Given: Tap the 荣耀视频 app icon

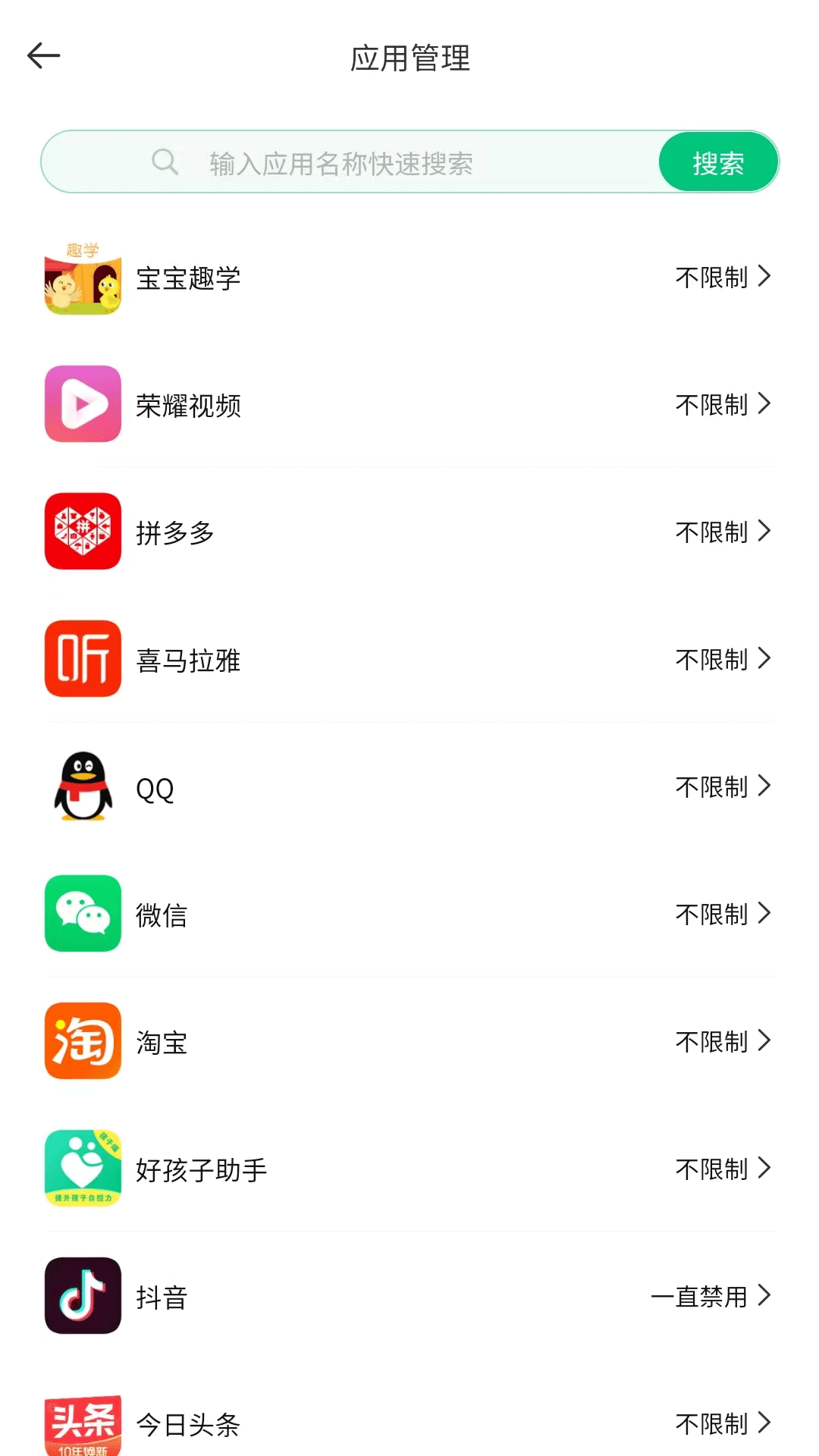Looking at the screenshot, I should click(x=83, y=404).
